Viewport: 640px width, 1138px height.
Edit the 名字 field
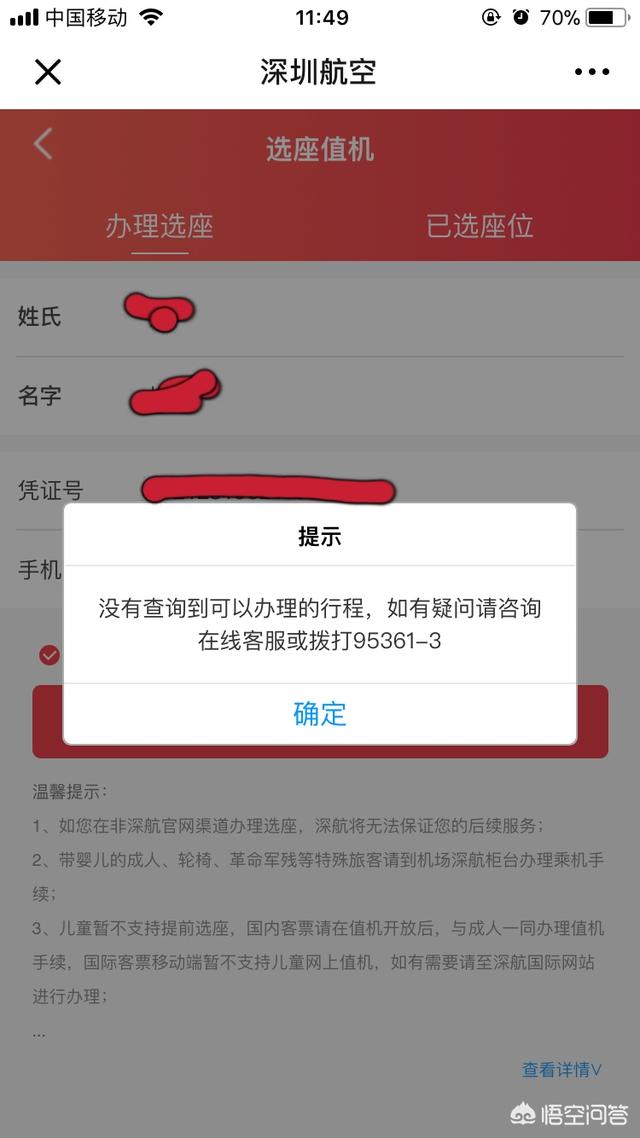(320, 396)
